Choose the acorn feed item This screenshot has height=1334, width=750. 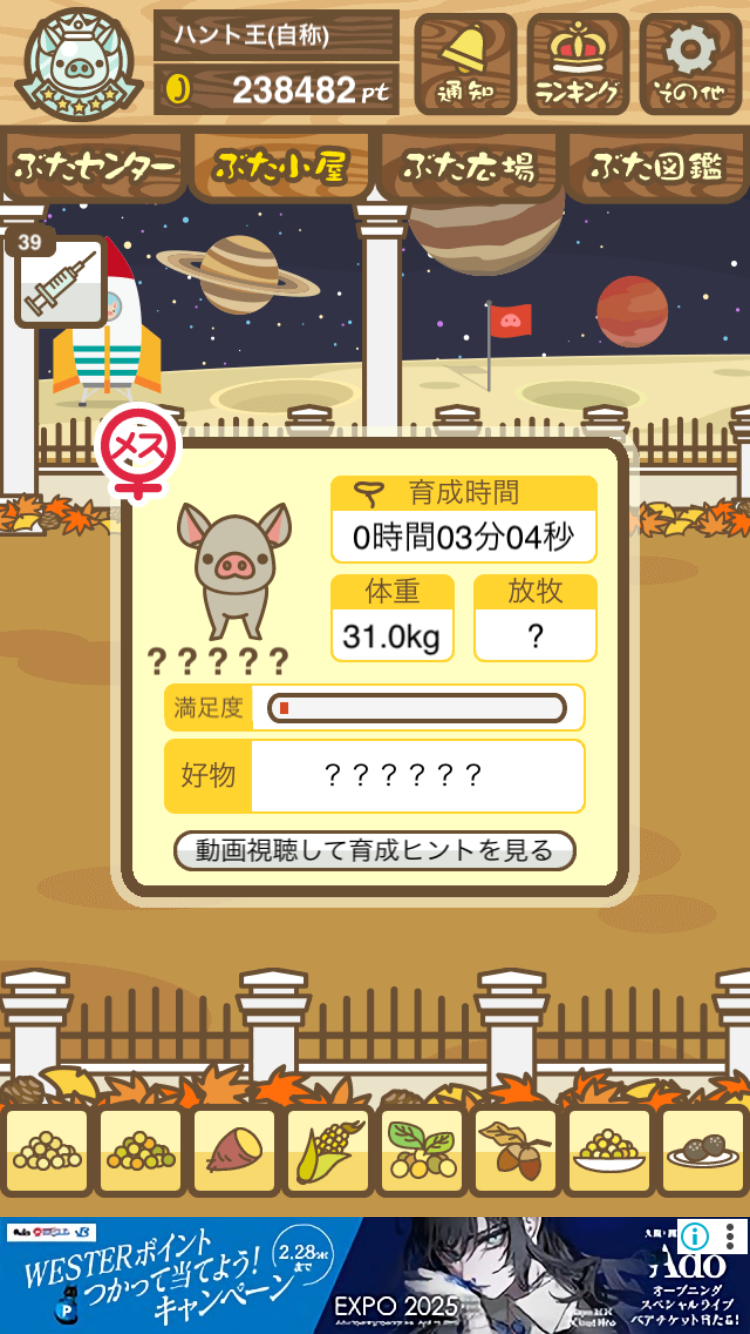pos(516,1151)
